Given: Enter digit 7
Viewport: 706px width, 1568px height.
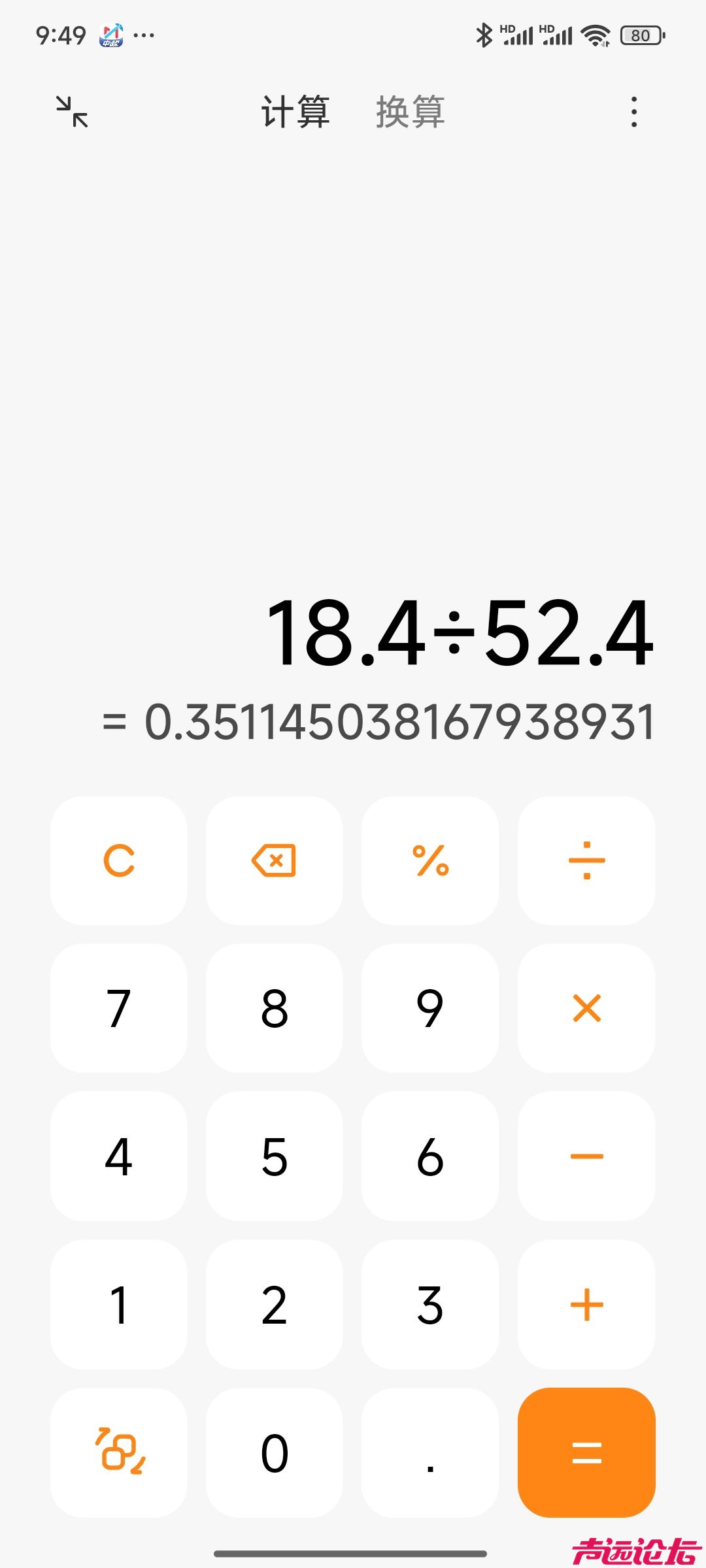Looking at the screenshot, I should click(x=118, y=1008).
